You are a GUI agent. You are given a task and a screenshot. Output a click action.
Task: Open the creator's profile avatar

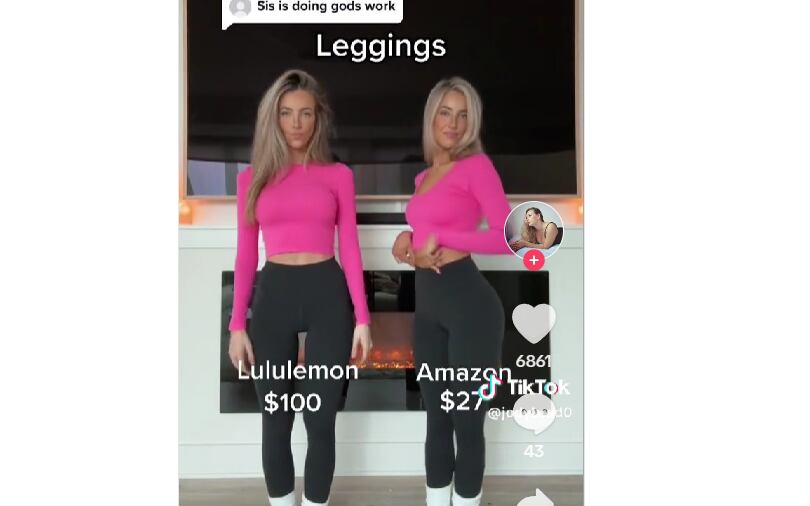tap(533, 229)
